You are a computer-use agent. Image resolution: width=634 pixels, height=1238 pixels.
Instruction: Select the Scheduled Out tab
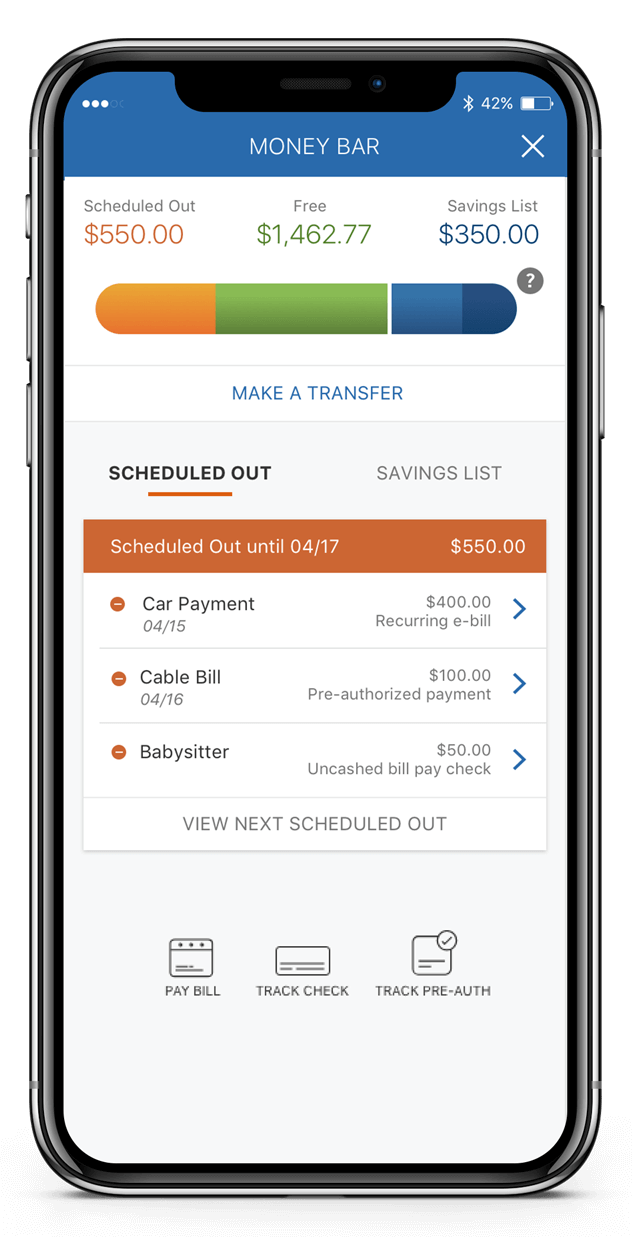(x=190, y=473)
